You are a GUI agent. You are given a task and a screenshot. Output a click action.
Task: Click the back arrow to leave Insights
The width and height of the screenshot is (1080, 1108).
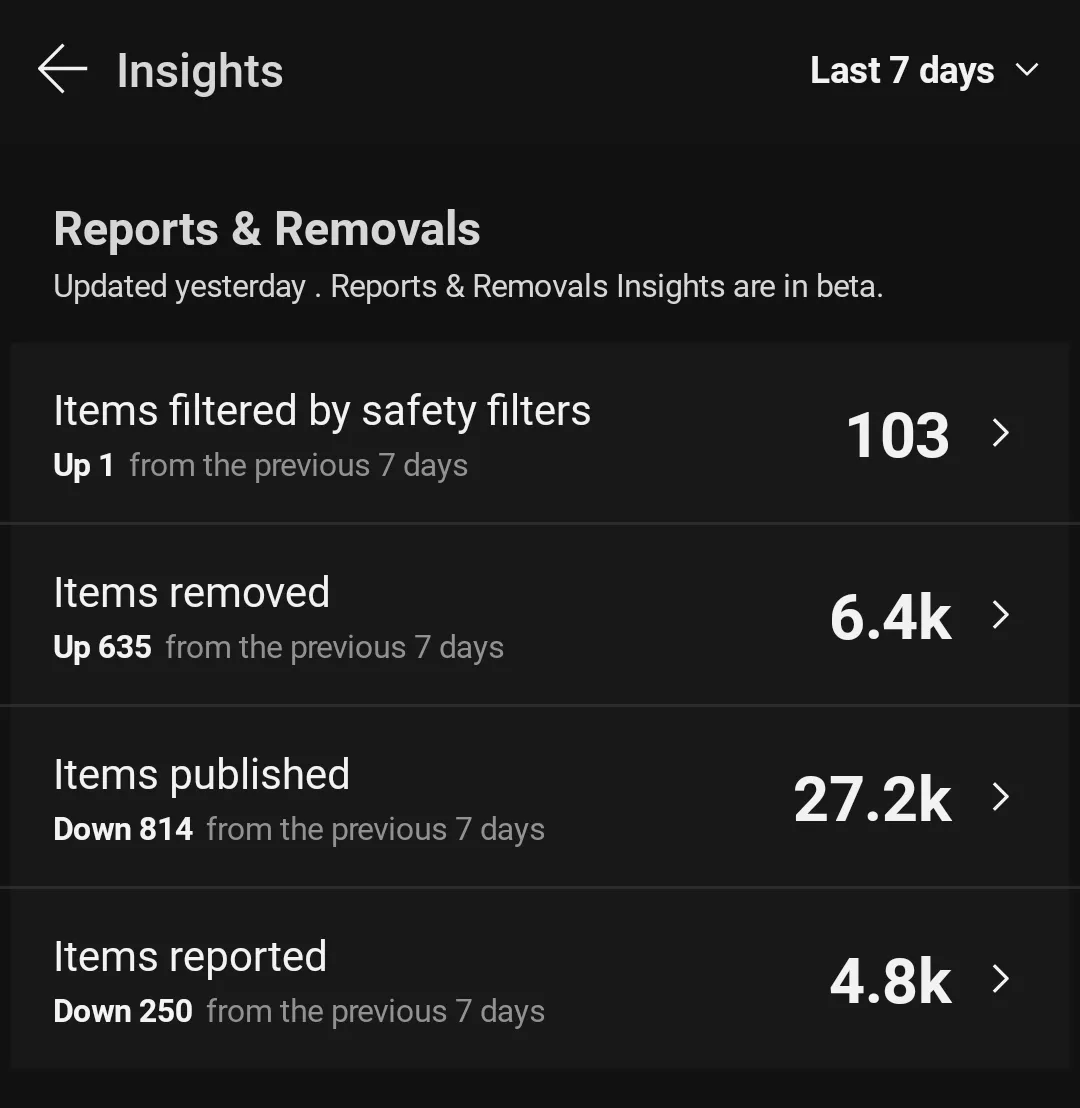(x=61, y=70)
